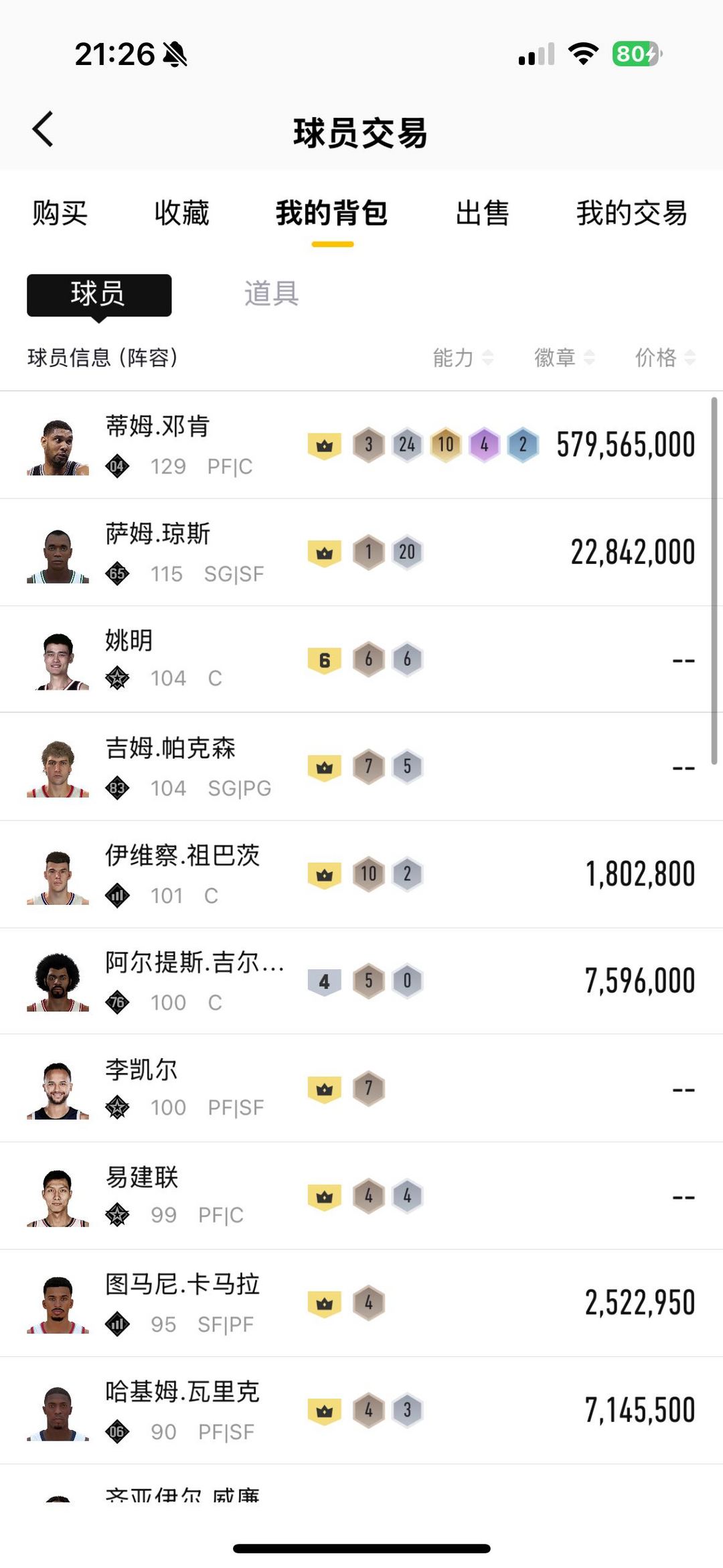The height and width of the screenshot is (1568, 723).
Task: Open player 伊维察.祖巴茨
Action: (361, 874)
